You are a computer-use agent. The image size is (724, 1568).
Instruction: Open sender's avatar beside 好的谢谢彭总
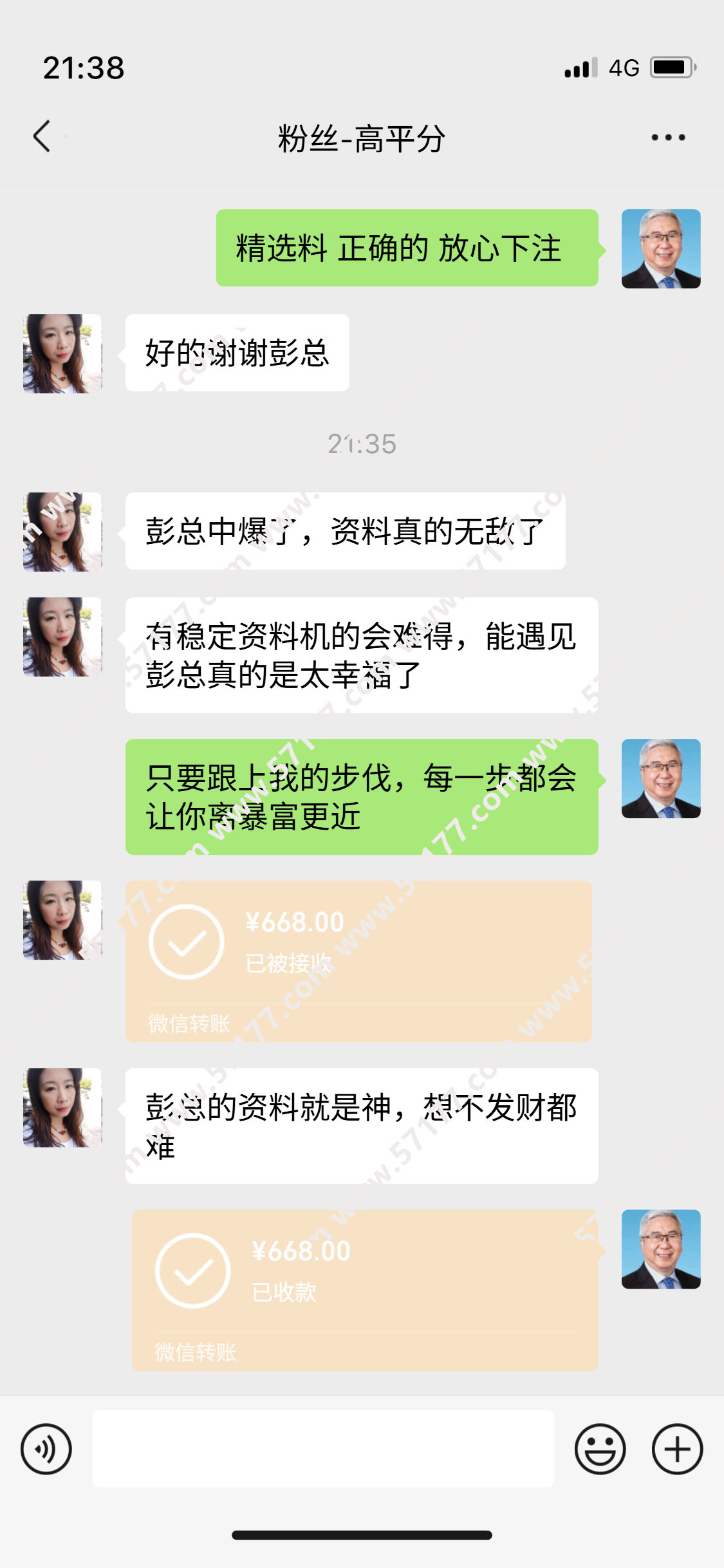click(x=62, y=353)
